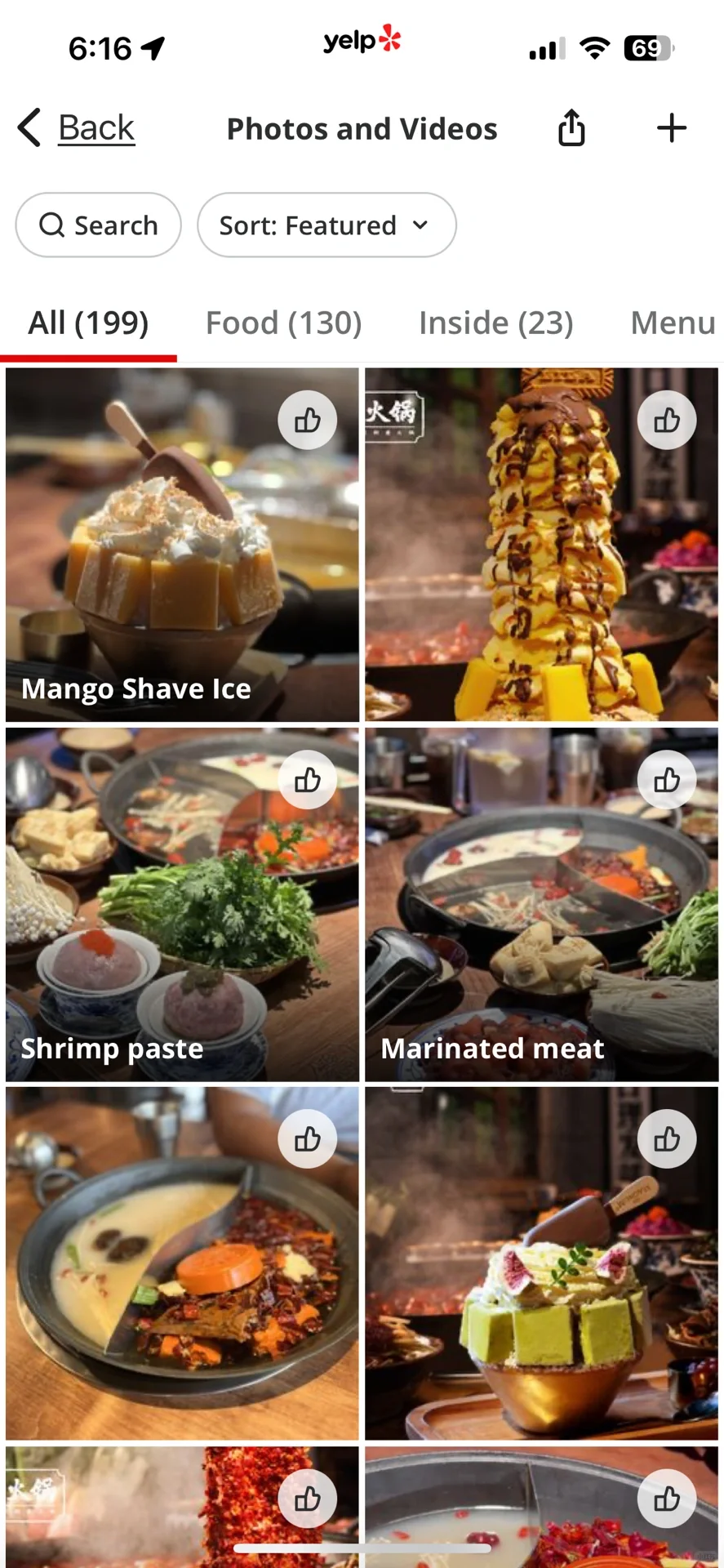Like the matcha shave ice photo

click(x=666, y=1138)
